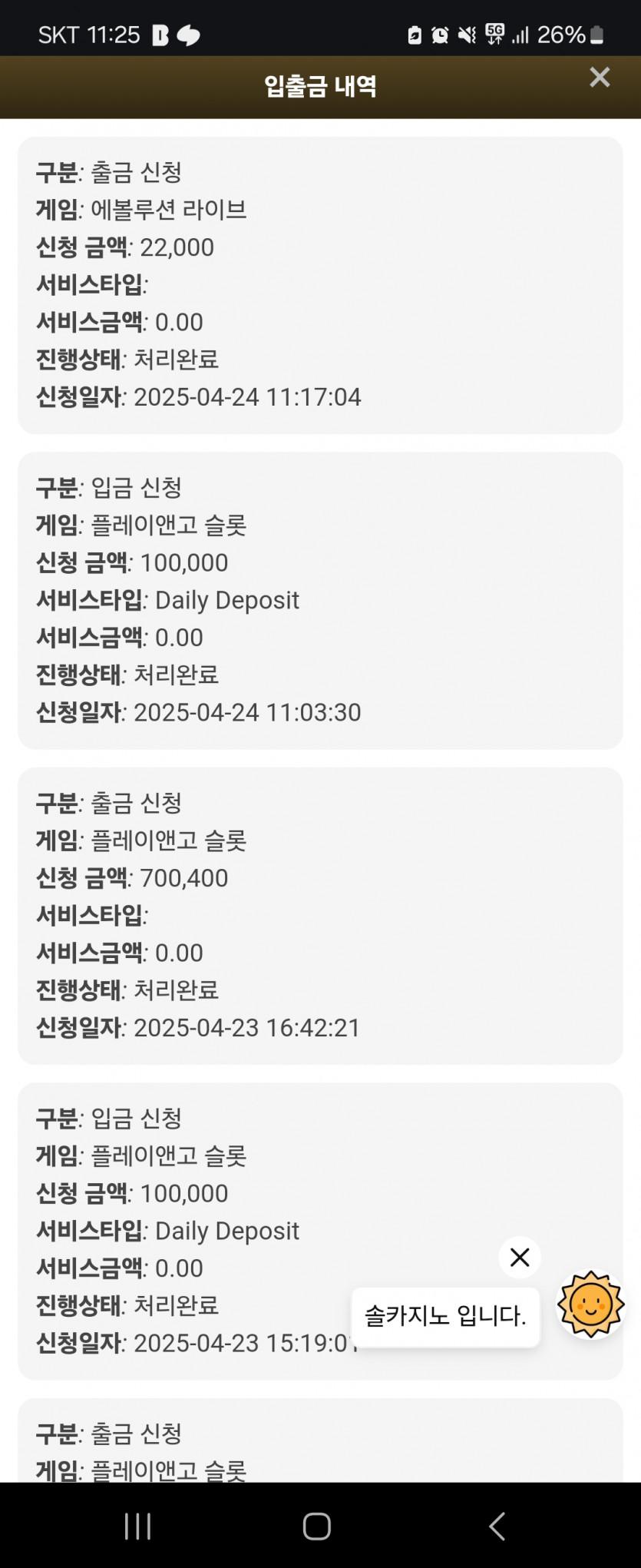Go to the phone's home screen
This screenshot has height=1568, width=641.
[x=317, y=1526]
